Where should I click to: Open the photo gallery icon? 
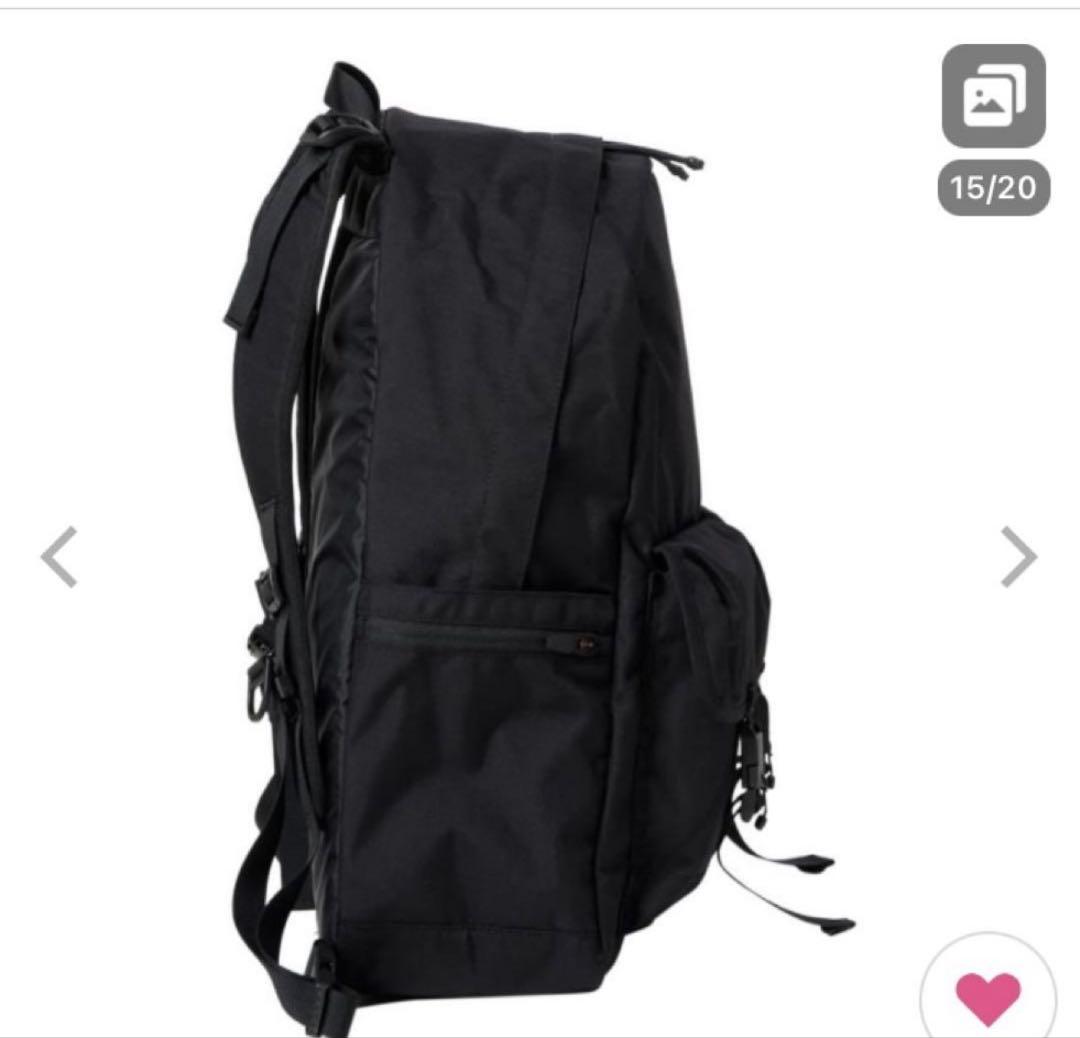pyautogui.click(x=993, y=97)
